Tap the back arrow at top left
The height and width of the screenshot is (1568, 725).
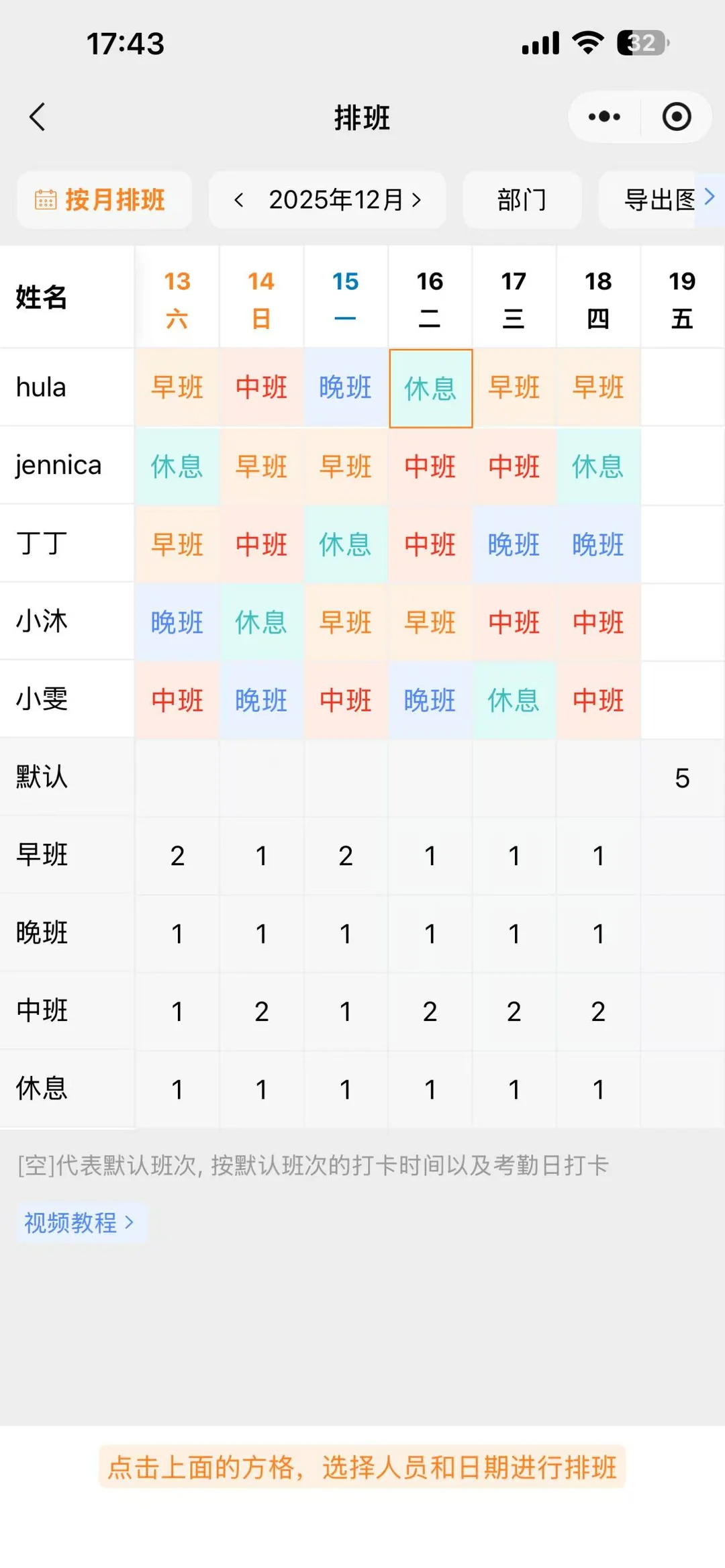click(37, 117)
